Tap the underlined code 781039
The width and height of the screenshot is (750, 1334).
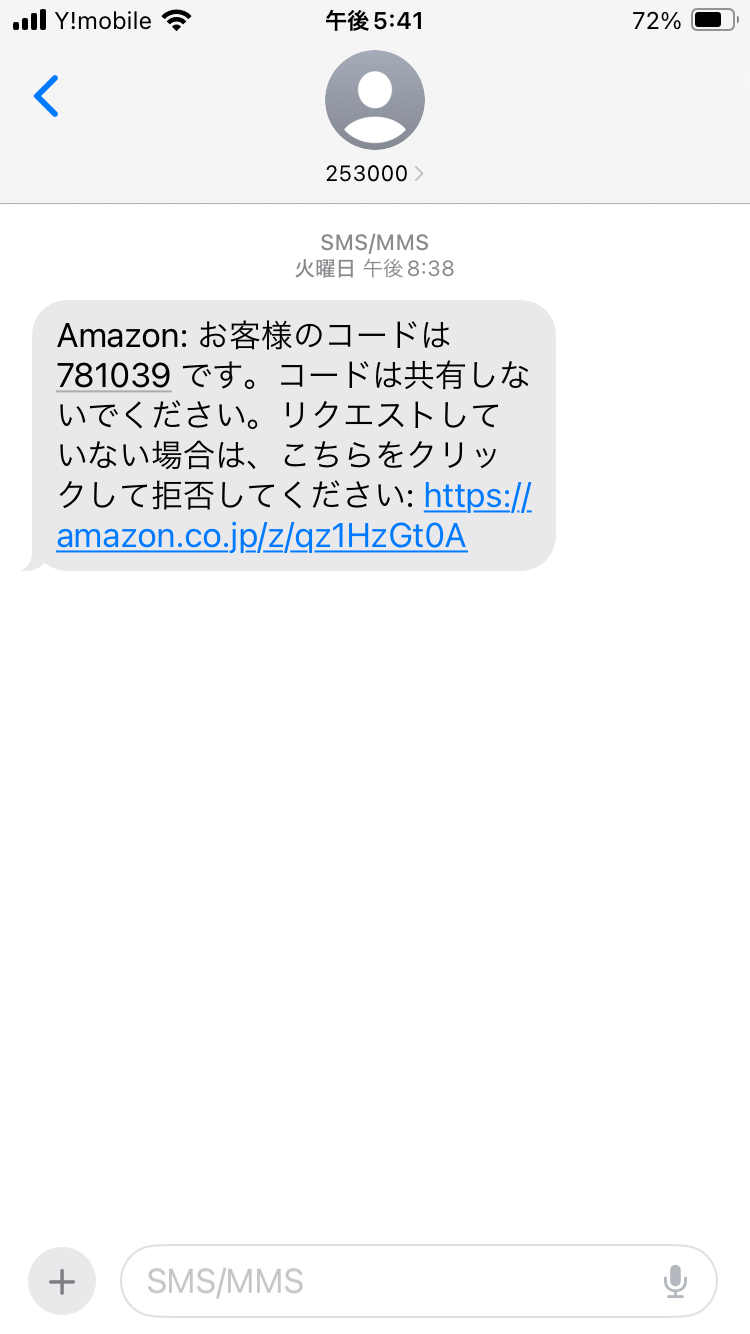[114, 374]
